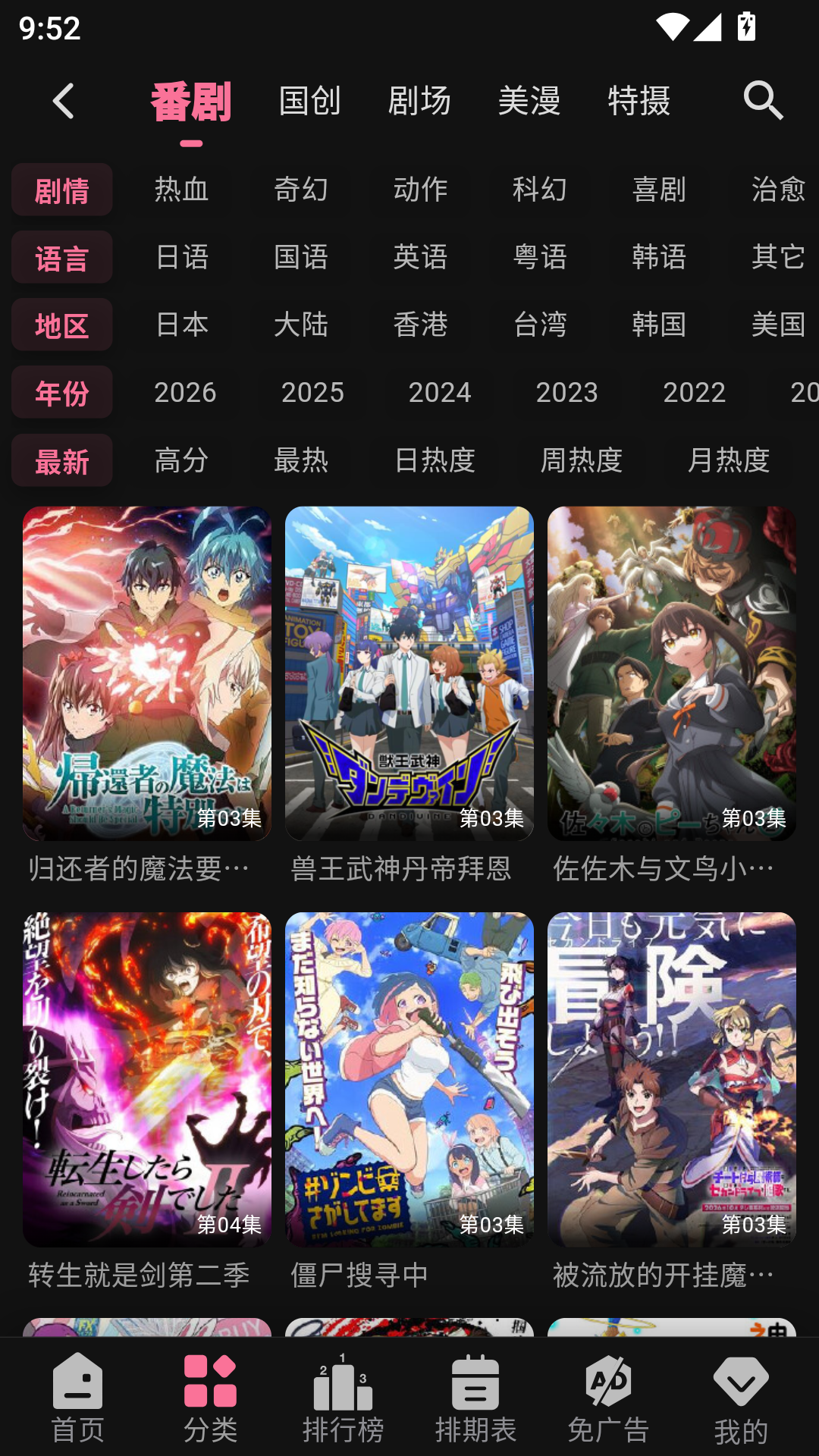Open the 排期表 schedule tab
The image size is (819, 1456).
click(475, 1398)
